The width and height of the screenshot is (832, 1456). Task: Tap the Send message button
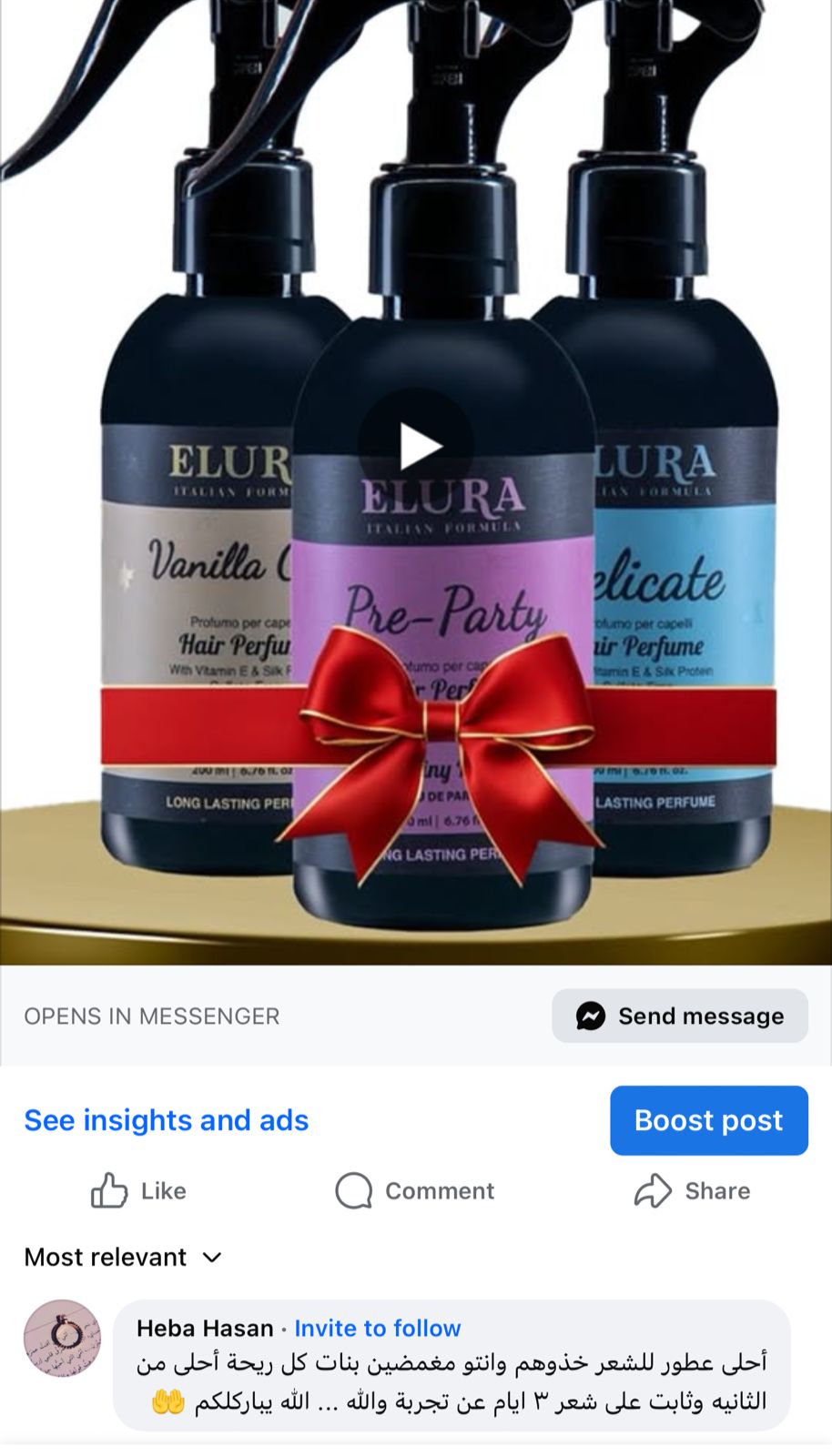[x=680, y=1016]
